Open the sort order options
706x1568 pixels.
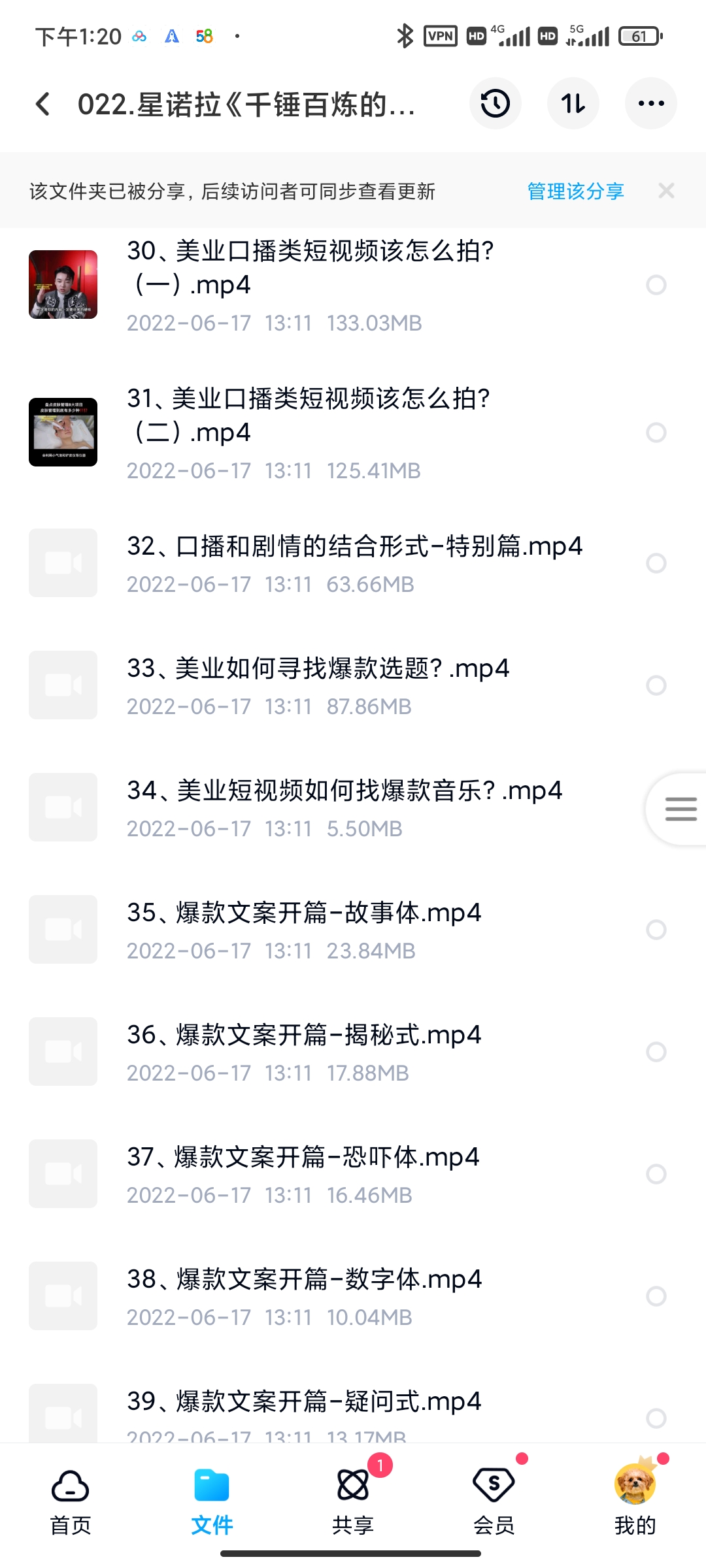tap(573, 104)
